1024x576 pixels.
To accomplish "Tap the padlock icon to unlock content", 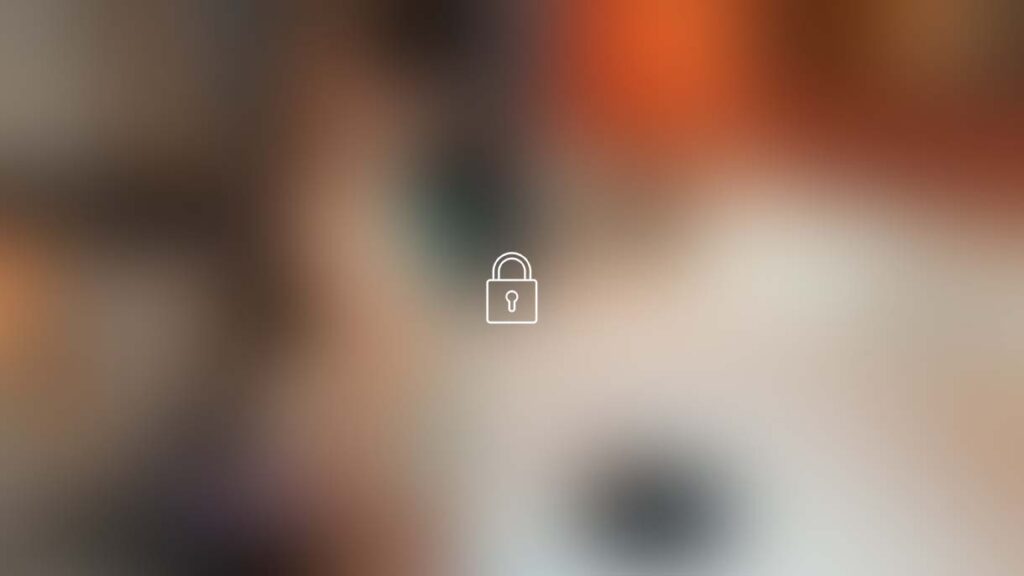I will (511, 289).
